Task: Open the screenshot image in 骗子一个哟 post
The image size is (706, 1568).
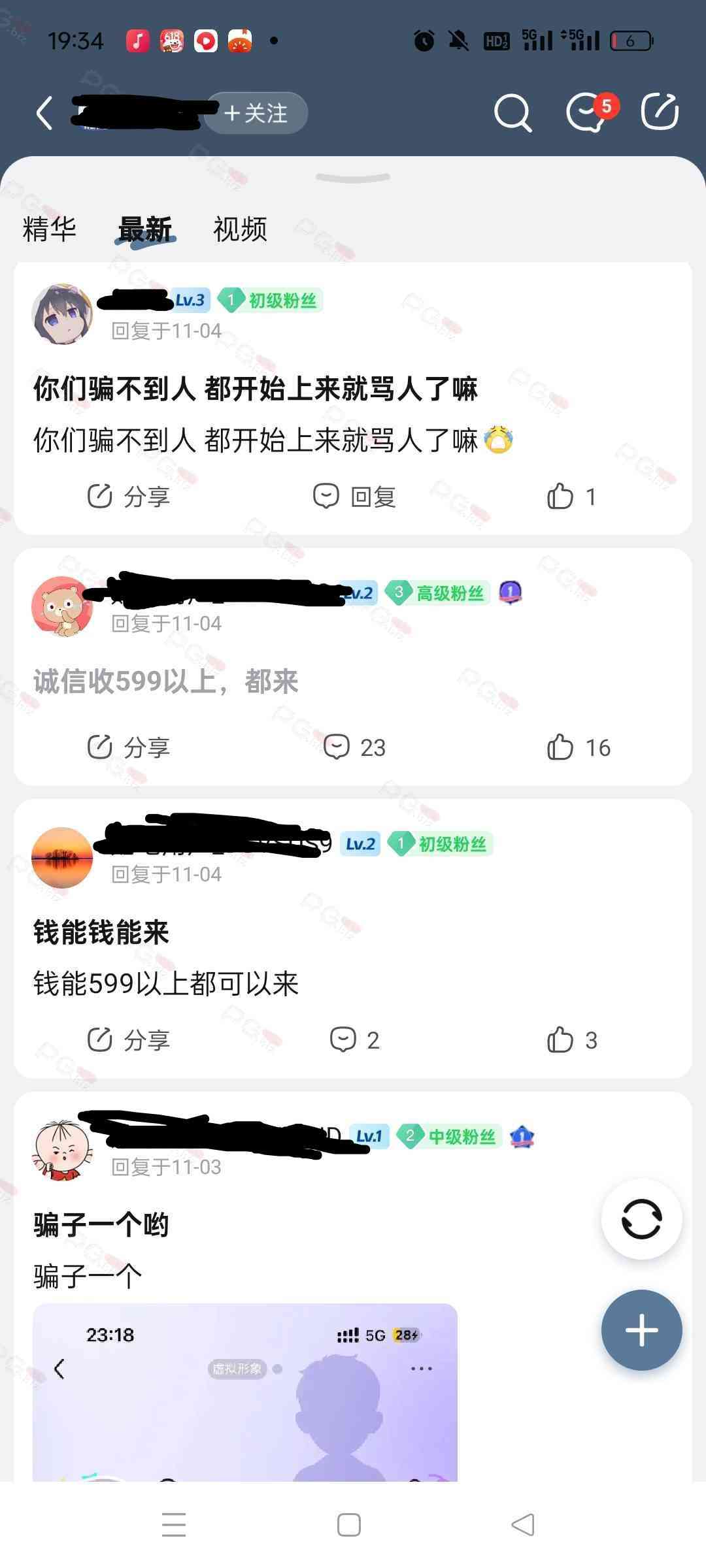Action: point(245,1393)
